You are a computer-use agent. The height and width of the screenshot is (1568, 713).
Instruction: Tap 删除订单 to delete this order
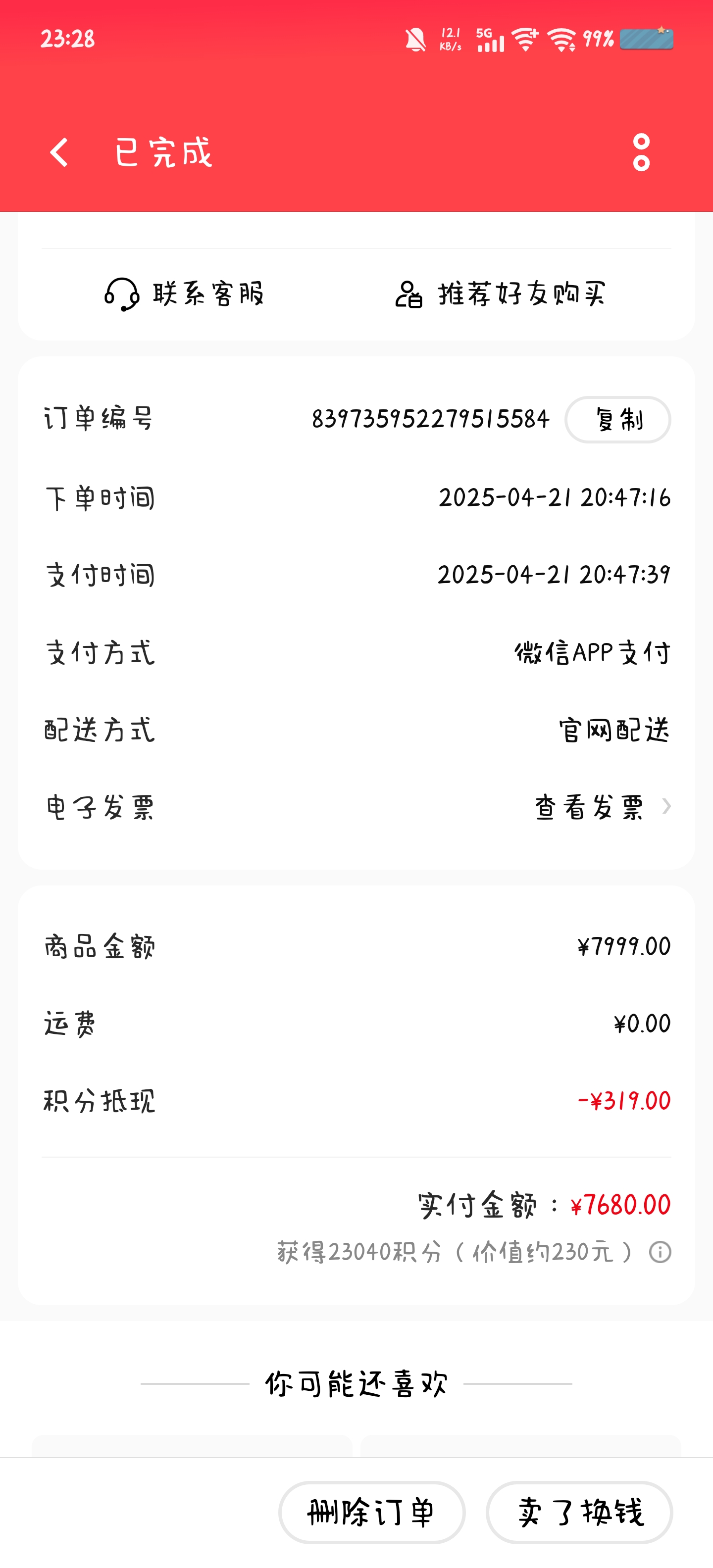click(x=372, y=1512)
